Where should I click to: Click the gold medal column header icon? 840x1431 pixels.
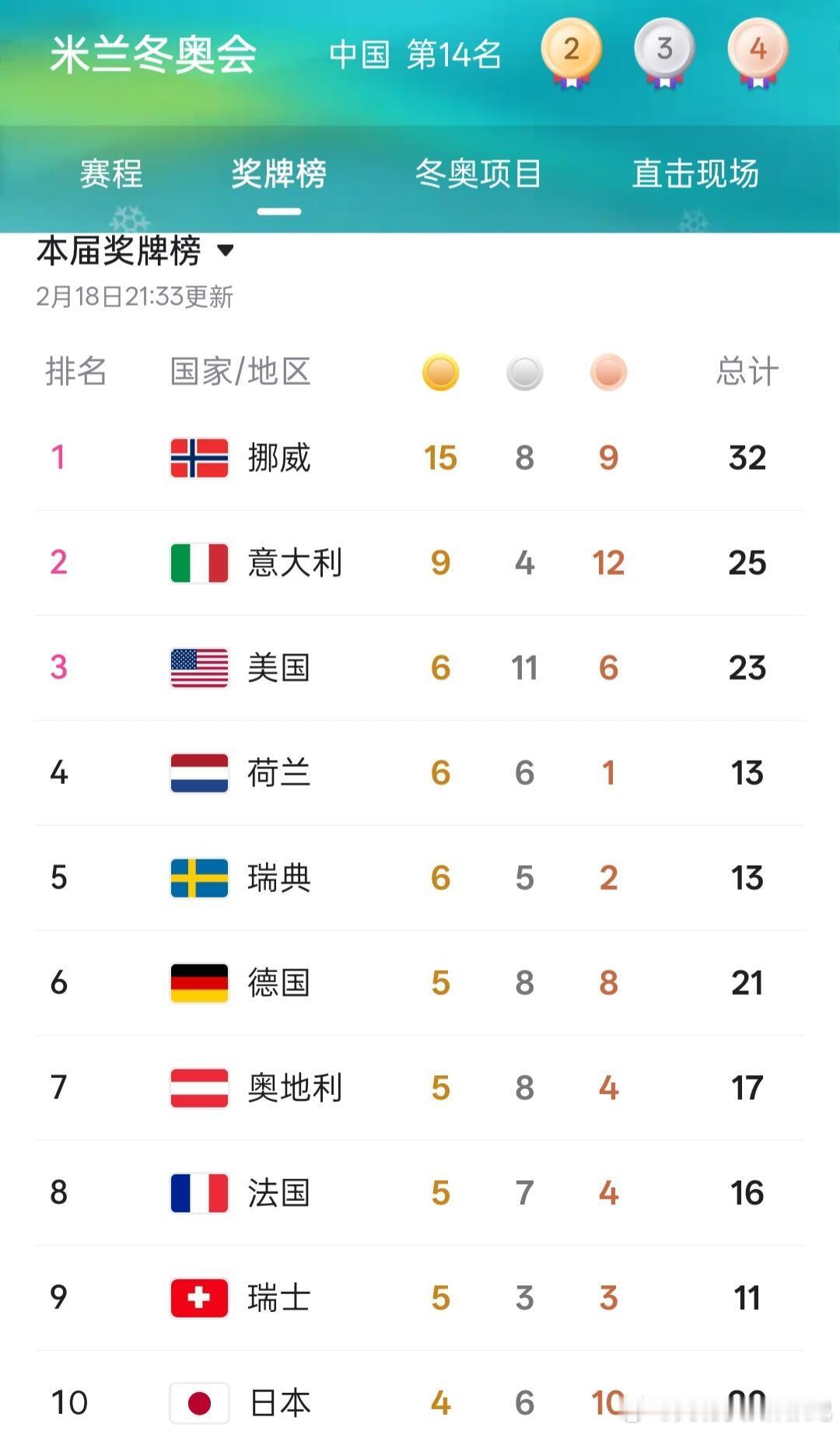[x=440, y=373]
